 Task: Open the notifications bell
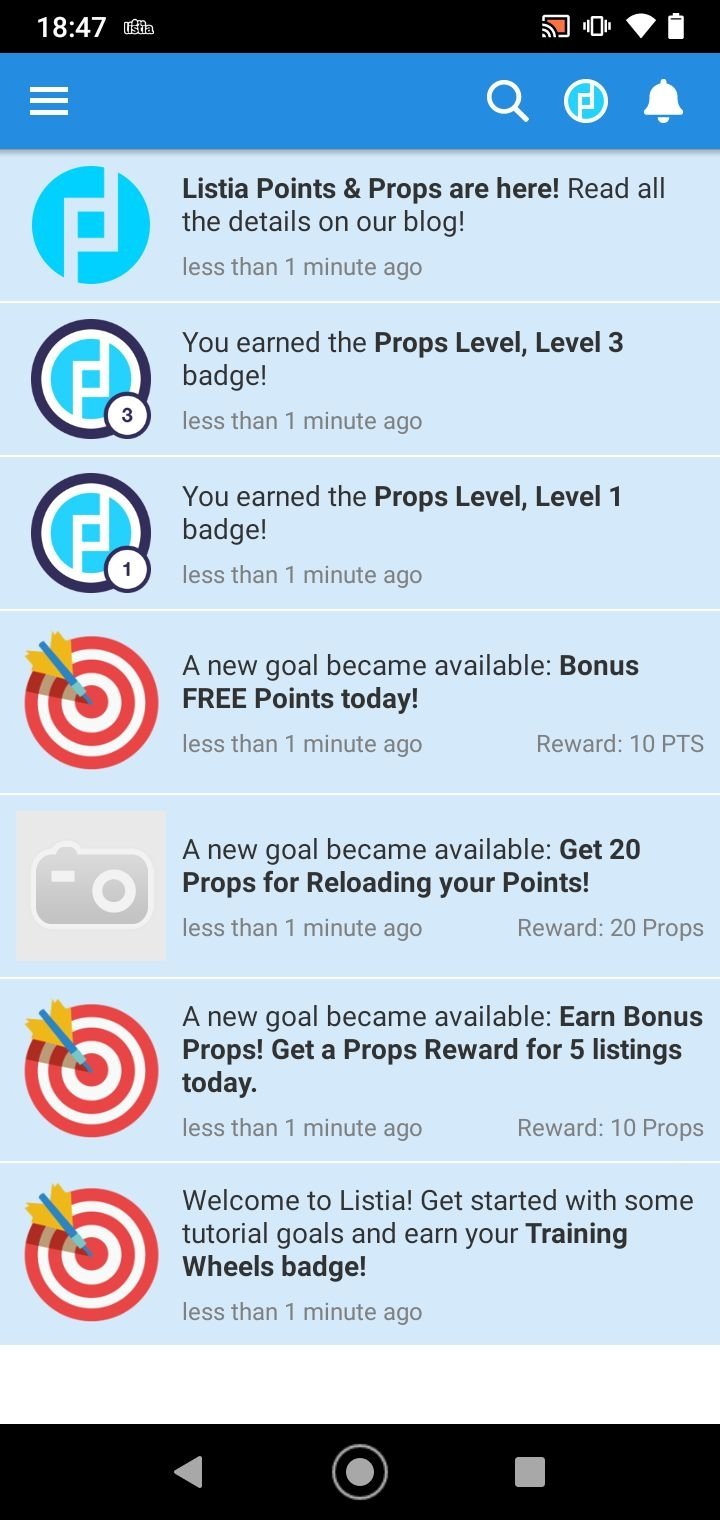point(663,101)
